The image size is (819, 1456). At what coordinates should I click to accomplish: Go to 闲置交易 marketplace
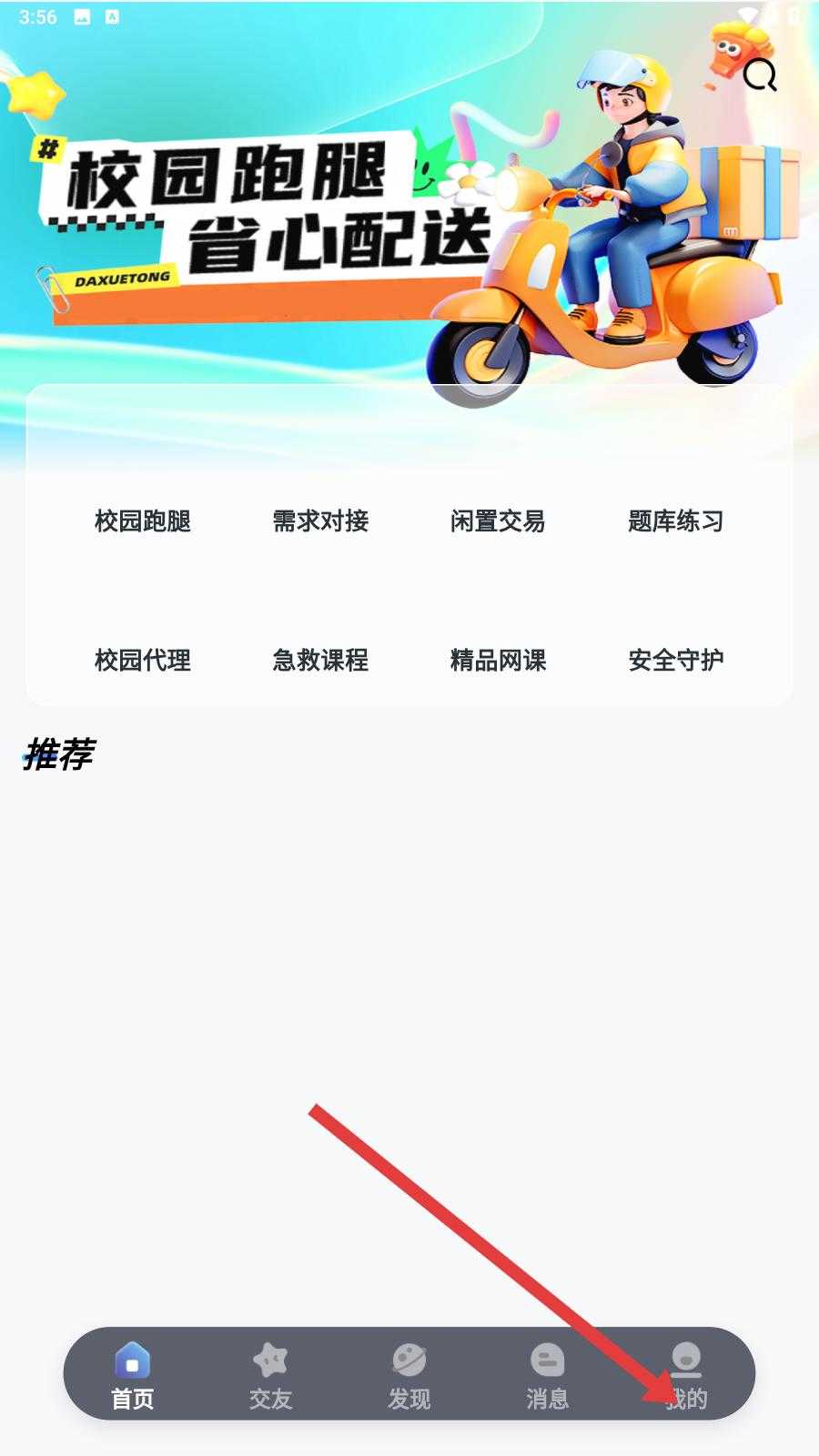click(498, 521)
